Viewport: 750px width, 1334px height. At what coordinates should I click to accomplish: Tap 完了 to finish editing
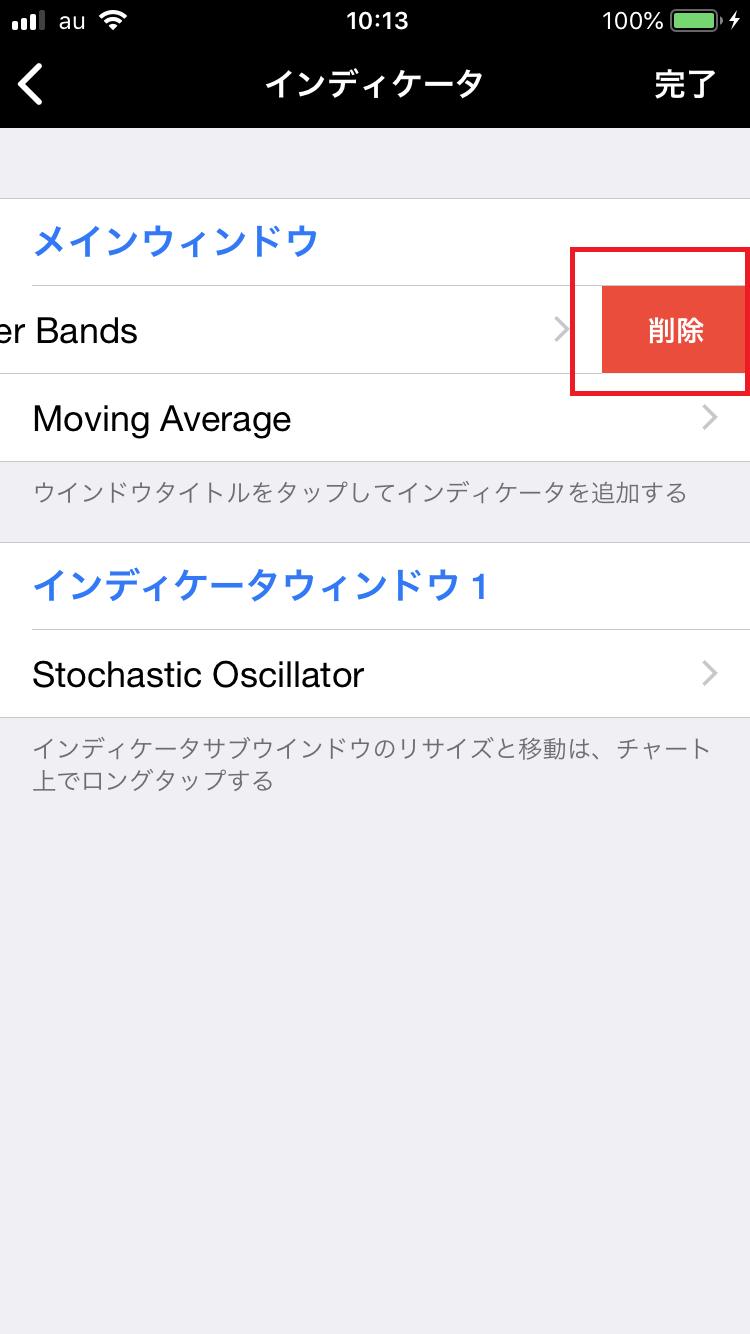pyautogui.click(x=685, y=85)
